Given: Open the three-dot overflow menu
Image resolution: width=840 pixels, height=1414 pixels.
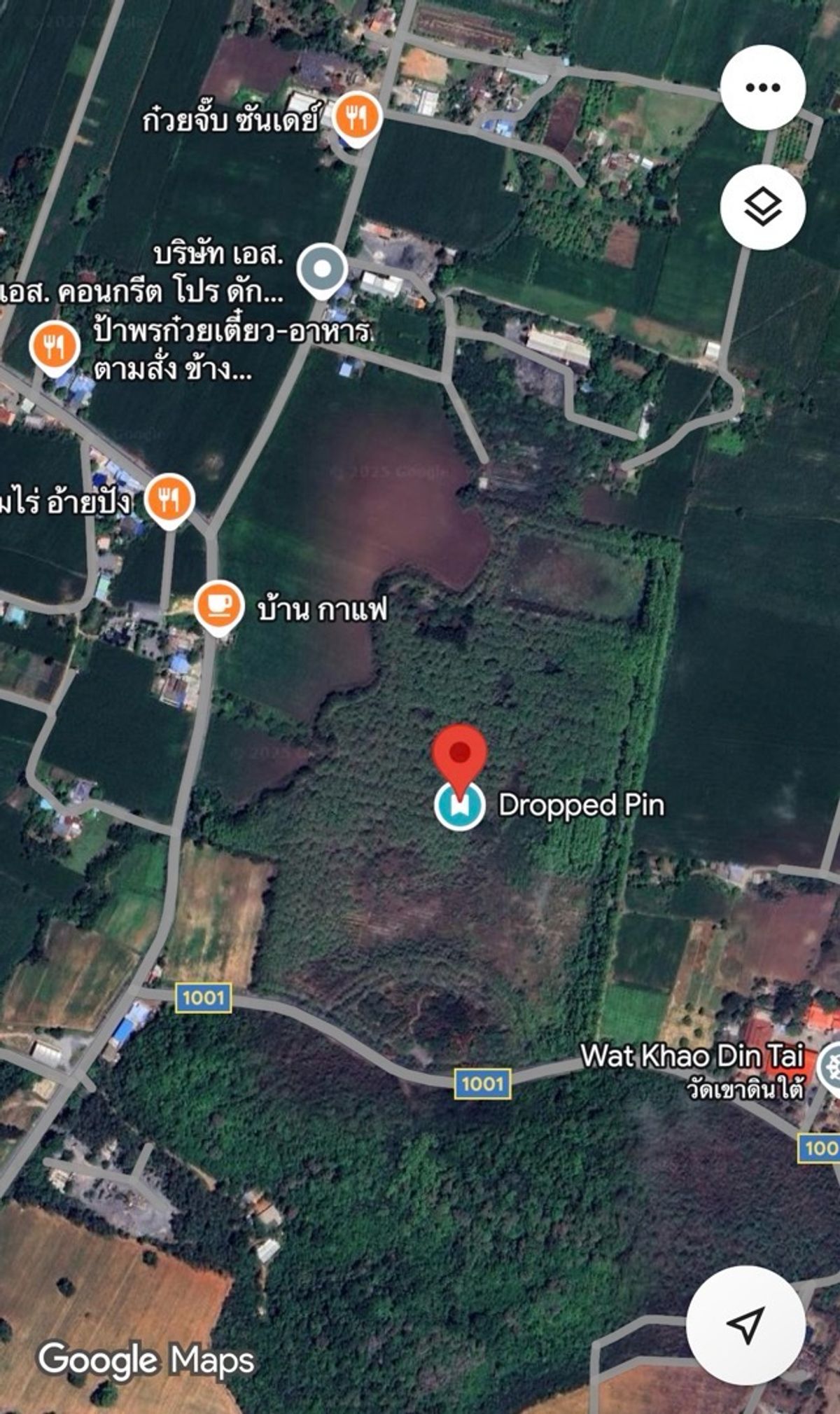Looking at the screenshot, I should [x=762, y=88].
